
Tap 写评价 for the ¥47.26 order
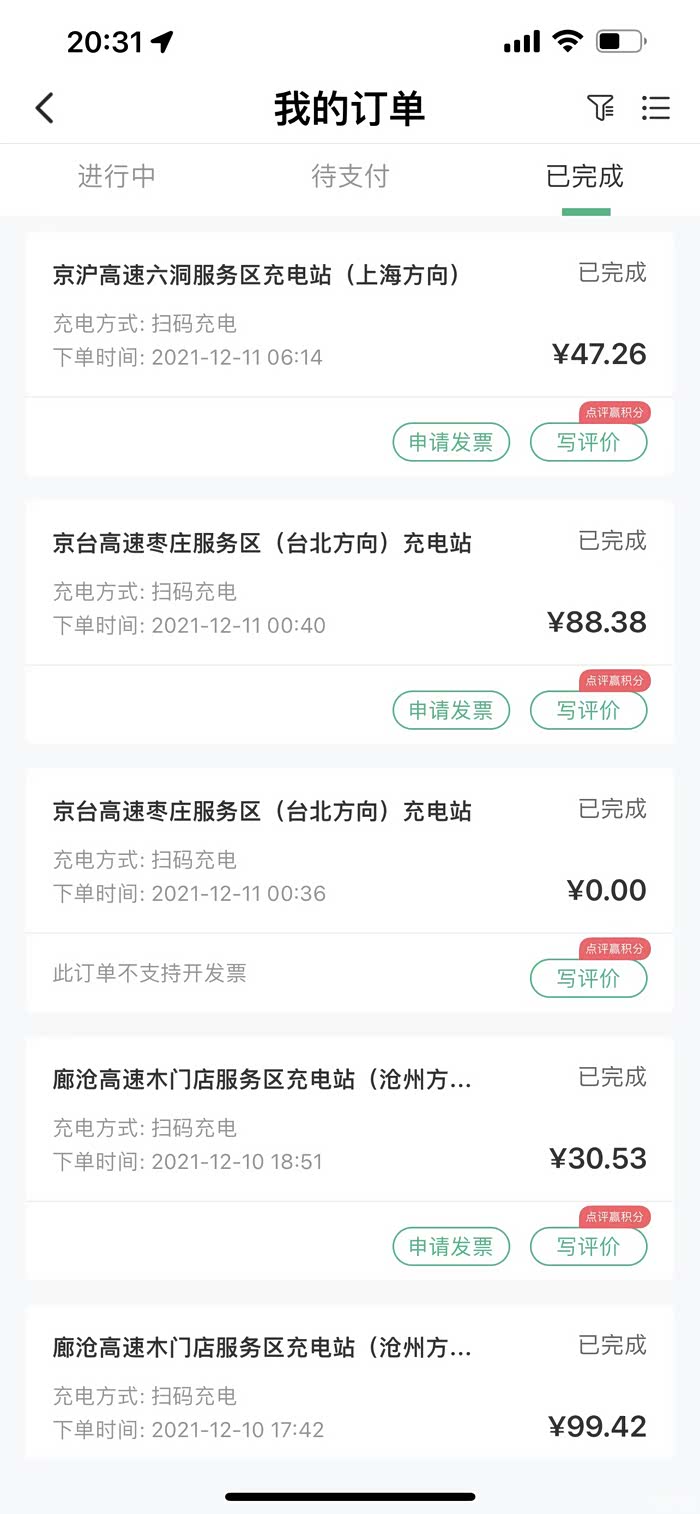pyautogui.click(x=588, y=442)
